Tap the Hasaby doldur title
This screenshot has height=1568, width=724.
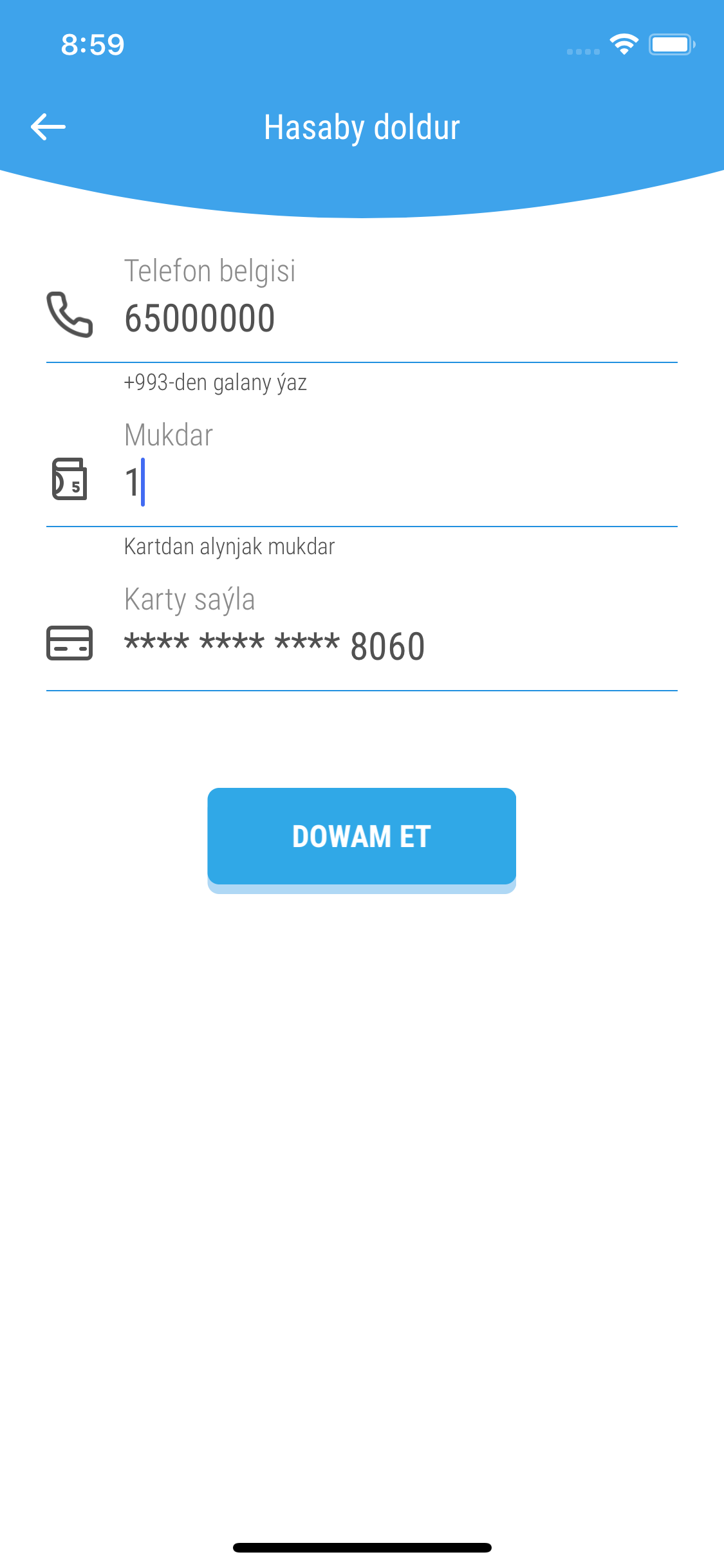(362, 126)
